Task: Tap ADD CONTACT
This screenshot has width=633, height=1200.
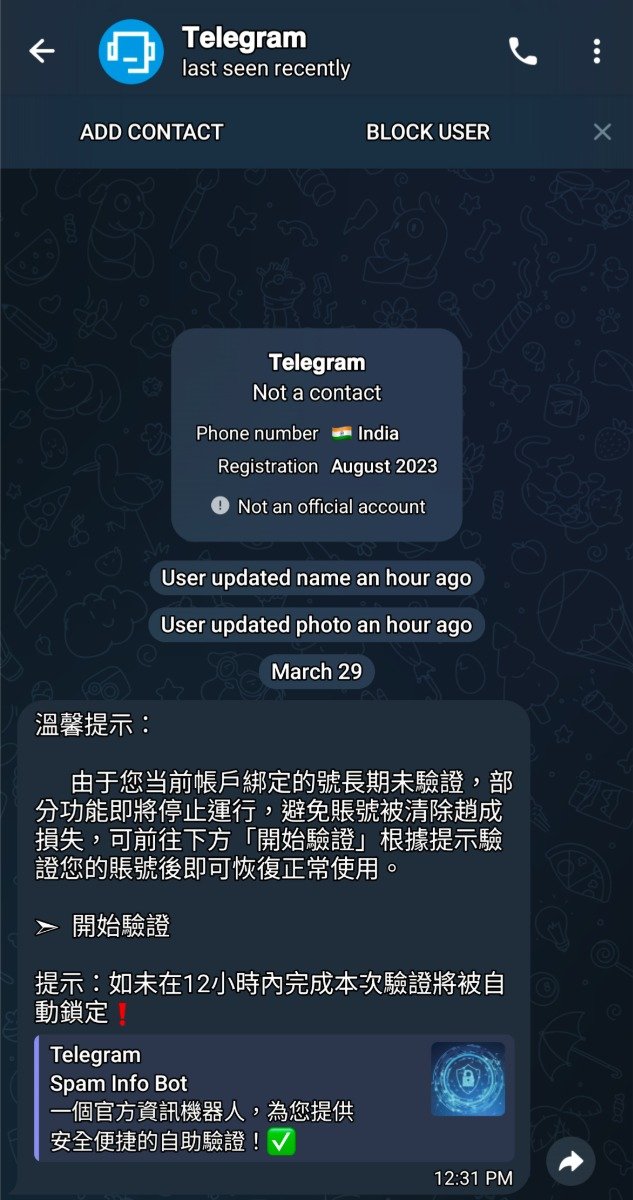Action: pos(152,132)
